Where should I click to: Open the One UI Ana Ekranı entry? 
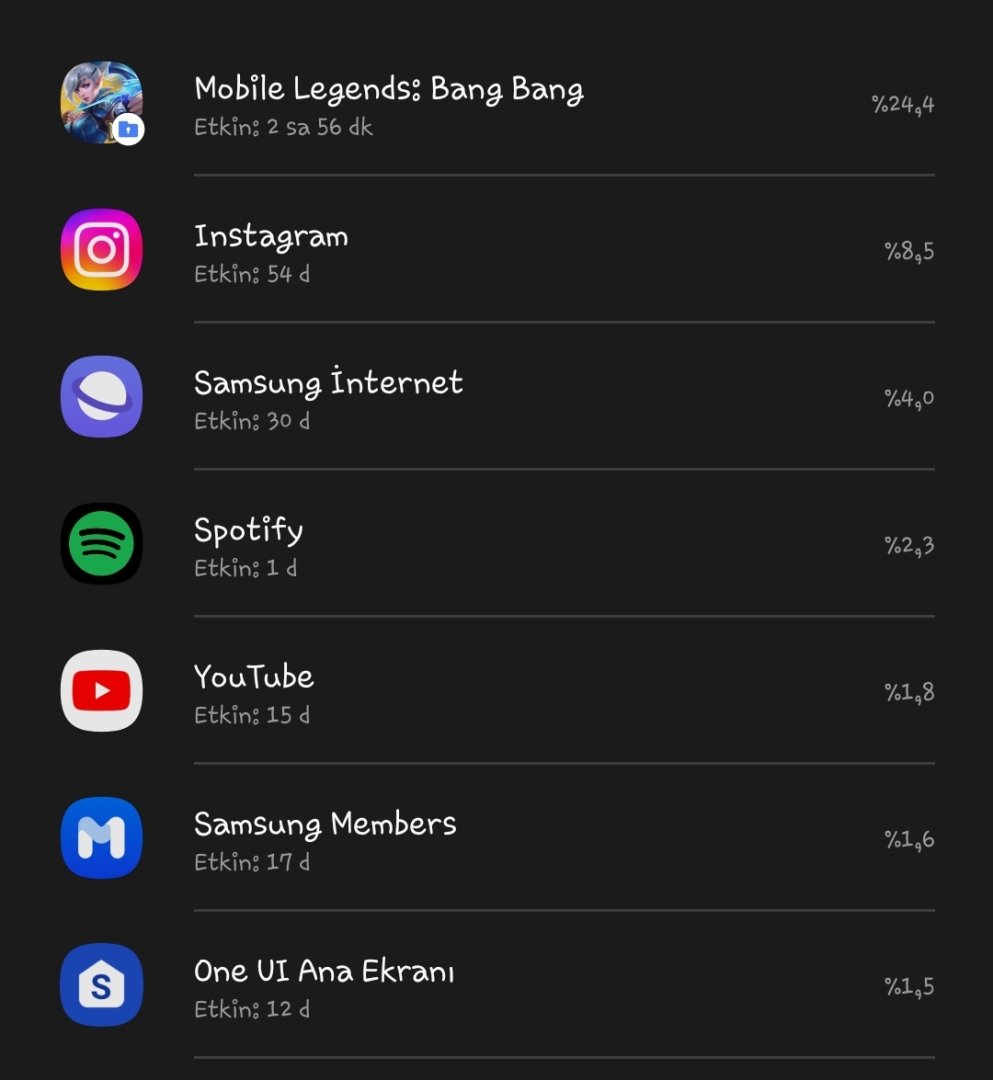tap(496, 985)
